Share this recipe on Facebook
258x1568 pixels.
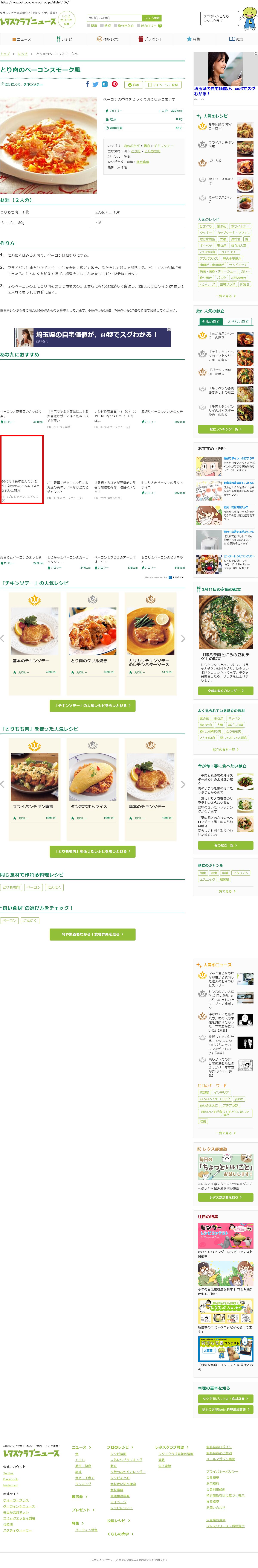pyautogui.click(x=87, y=85)
